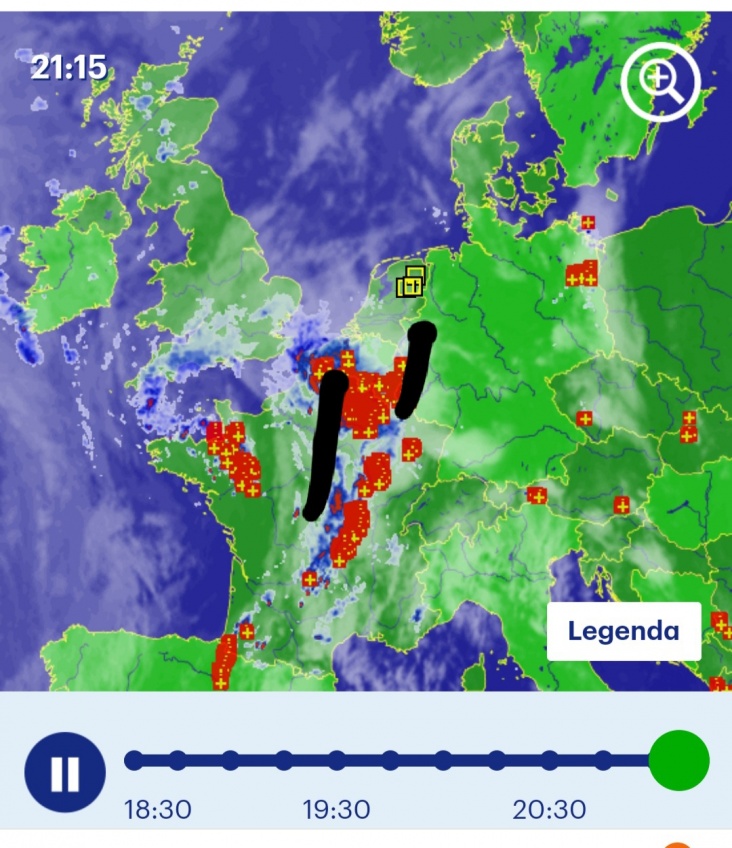
Task: Jump to the 20:30 timeline point
Action: 550,761
